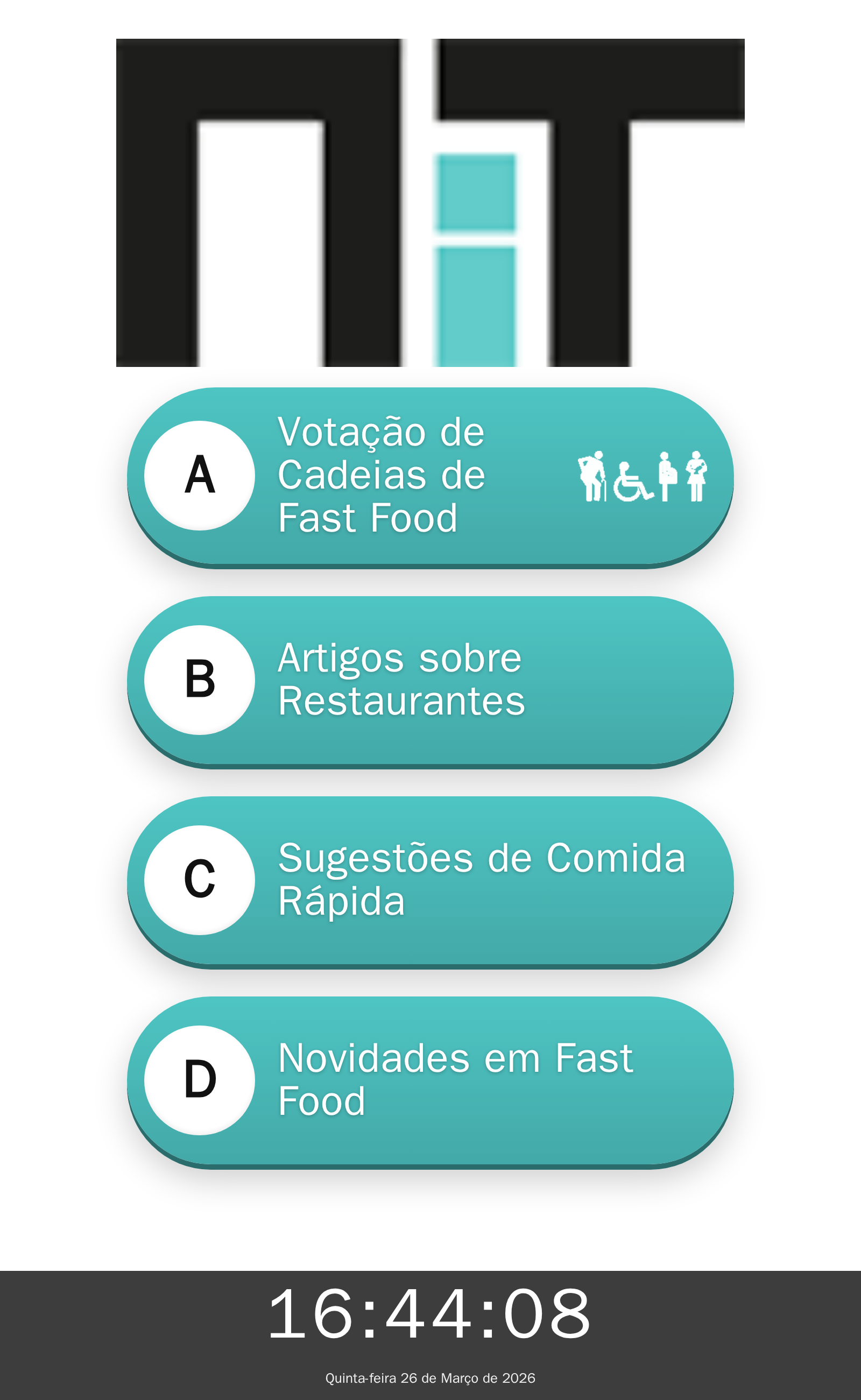Image resolution: width=861 pixels, height=1400 pixels.
Task: Pick option D, Novidades em Fast Food
Action: (x=430, y=1080)
